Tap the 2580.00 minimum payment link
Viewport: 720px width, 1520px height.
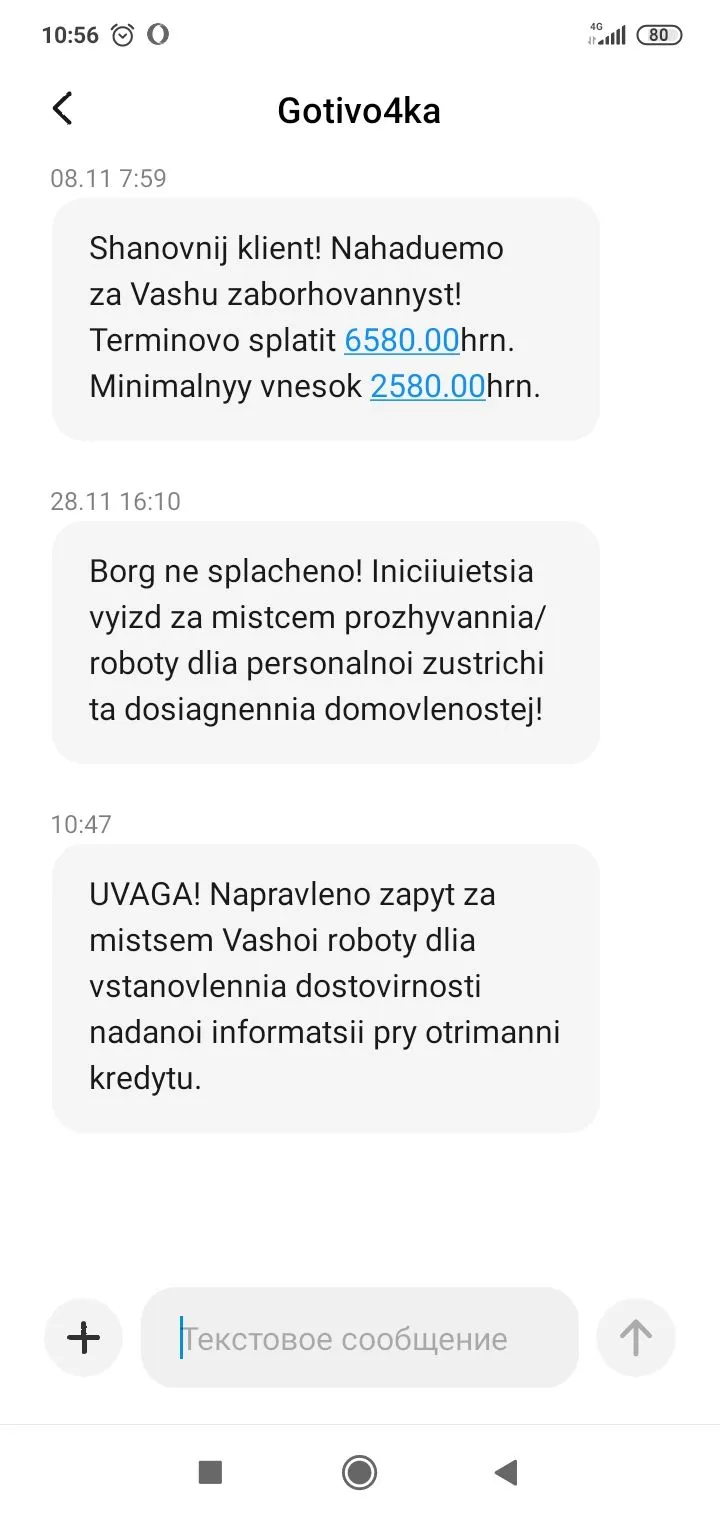point(427,386)
